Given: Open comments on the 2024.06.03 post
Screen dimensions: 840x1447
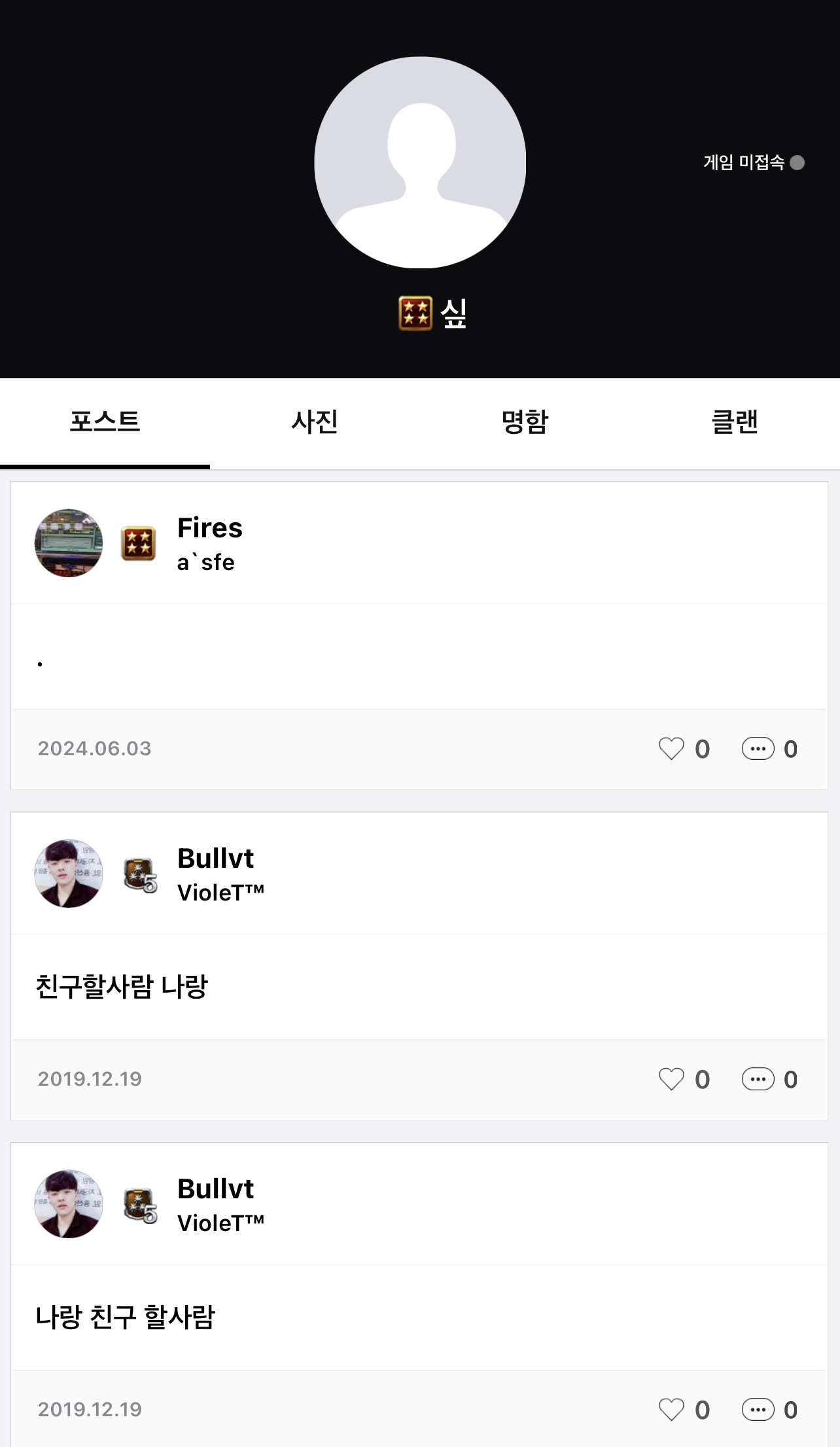Looking at the screenshot, I should (758, 749).
